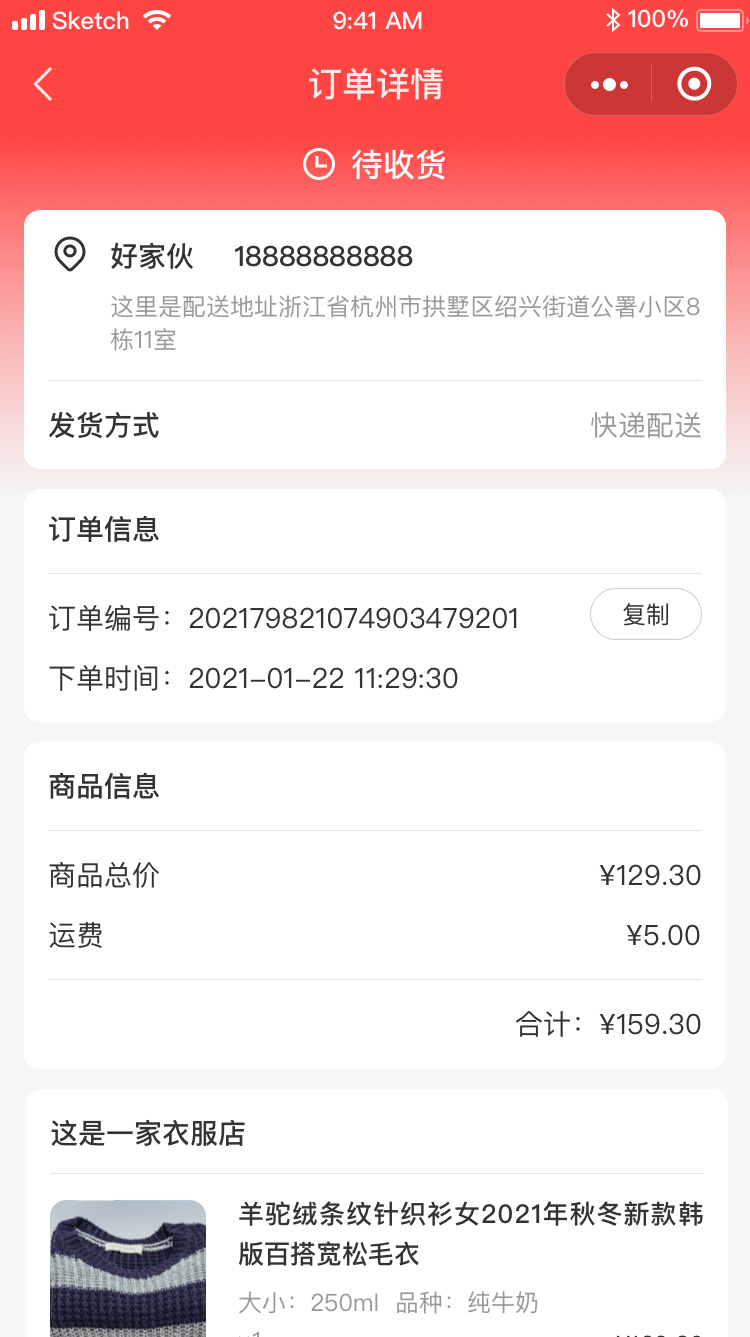
Task: Open the mini program more options menu
Action: (609, 85)
